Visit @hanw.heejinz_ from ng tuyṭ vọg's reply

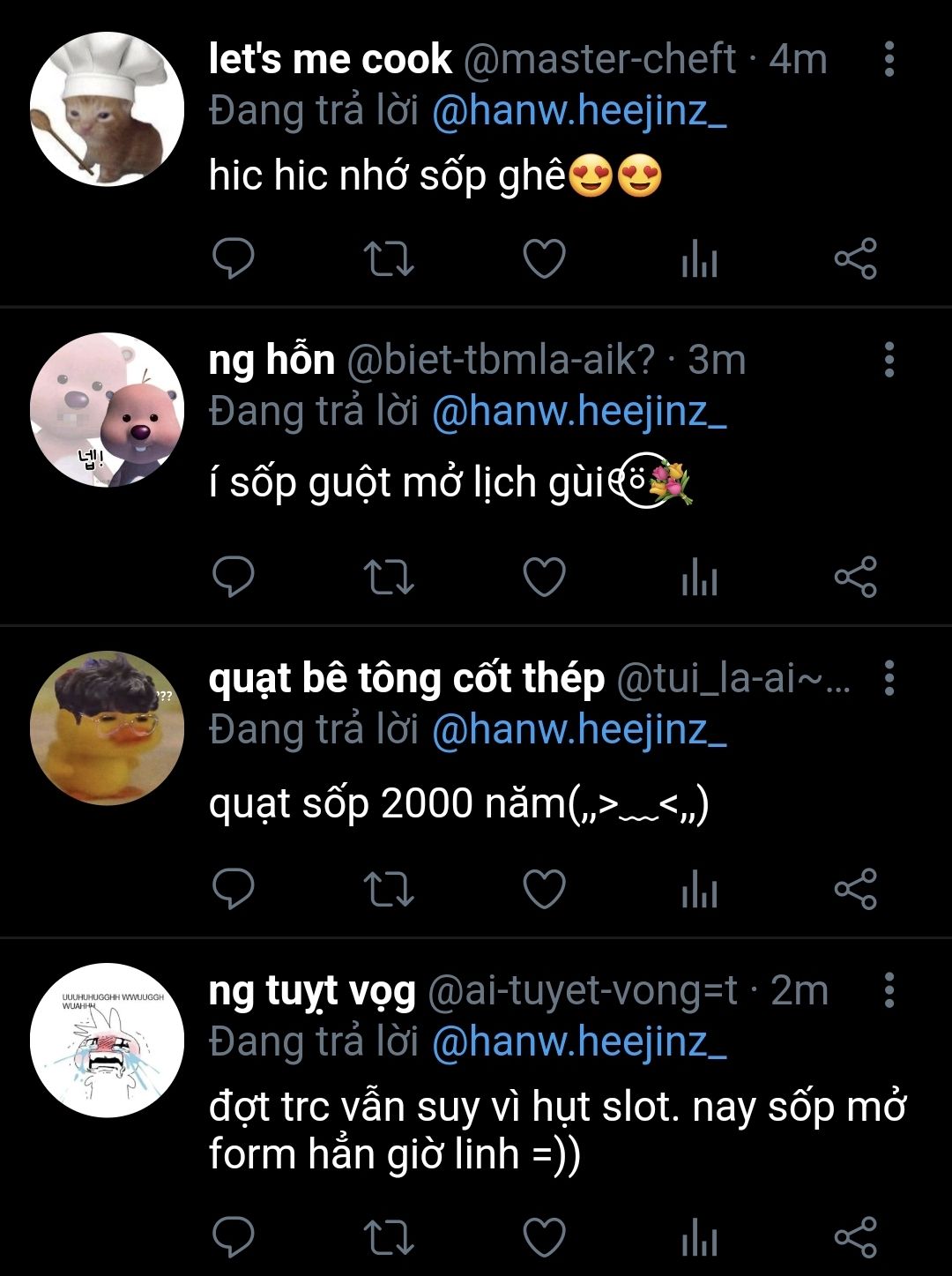click(x=579, y=1042)
